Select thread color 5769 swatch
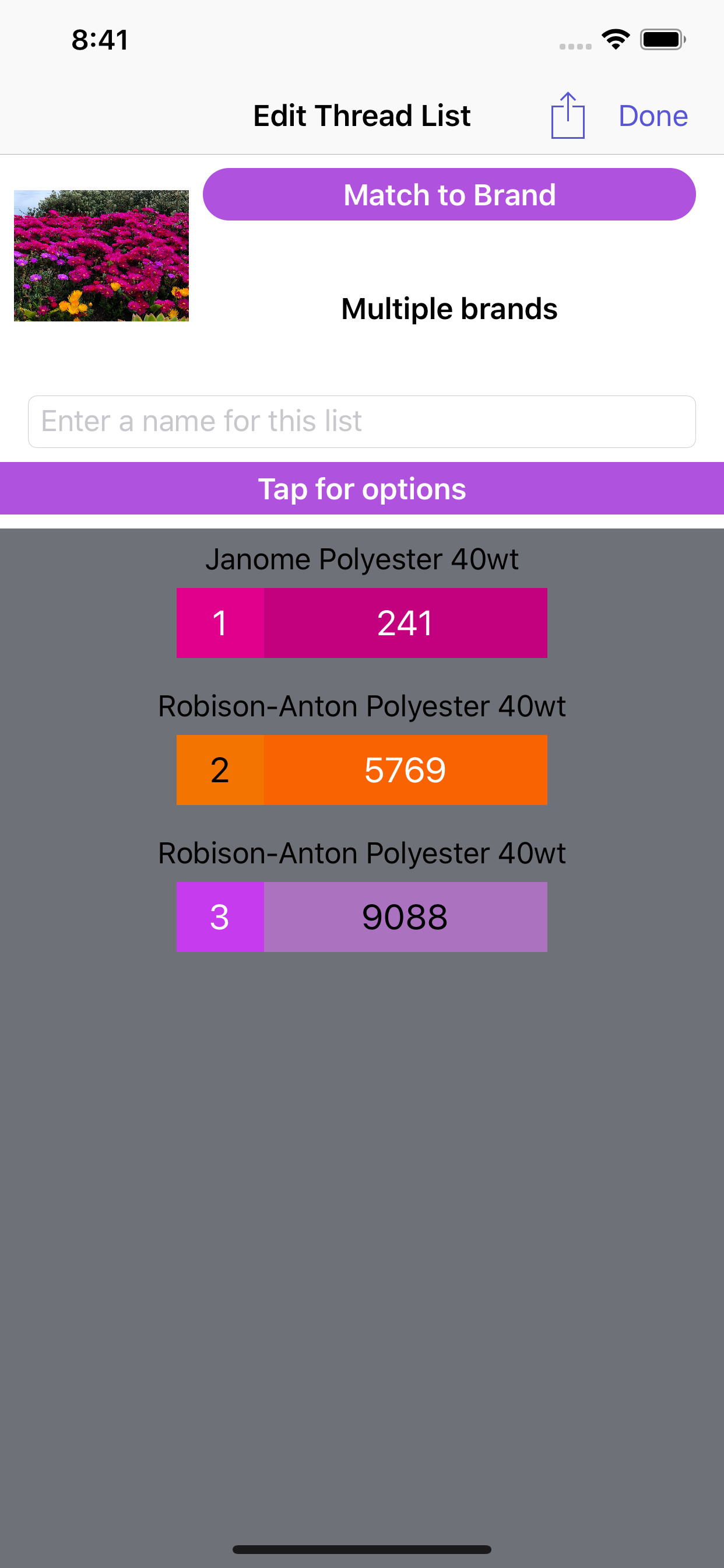The image size is (724, 1568). (405, 770)
